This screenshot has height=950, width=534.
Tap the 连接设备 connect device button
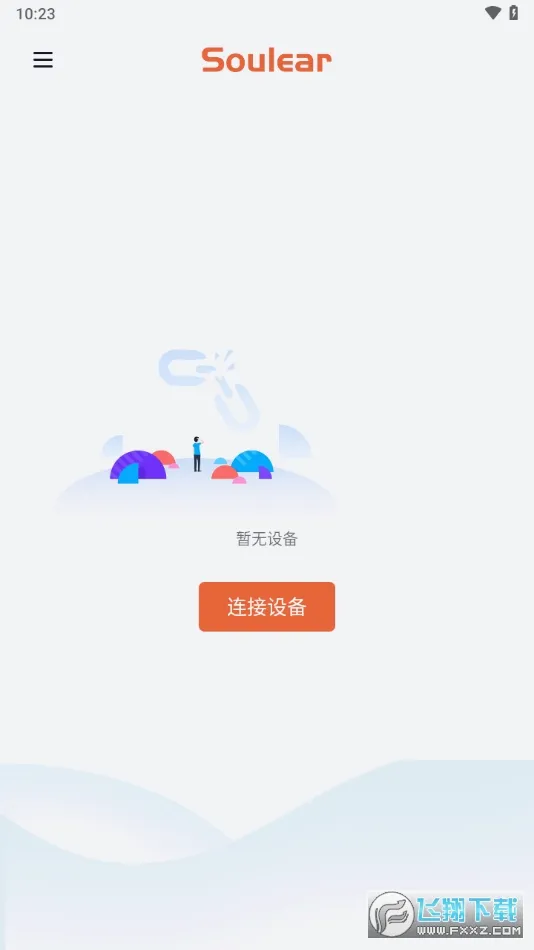[267, 606]
